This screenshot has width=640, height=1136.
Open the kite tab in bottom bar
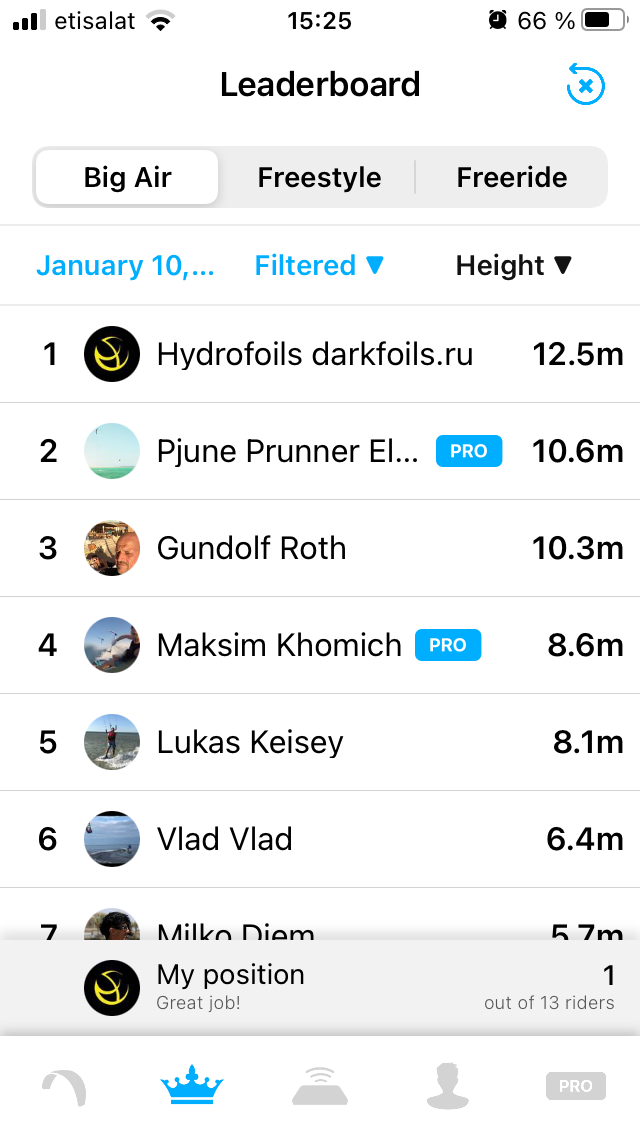point(64,1086)
